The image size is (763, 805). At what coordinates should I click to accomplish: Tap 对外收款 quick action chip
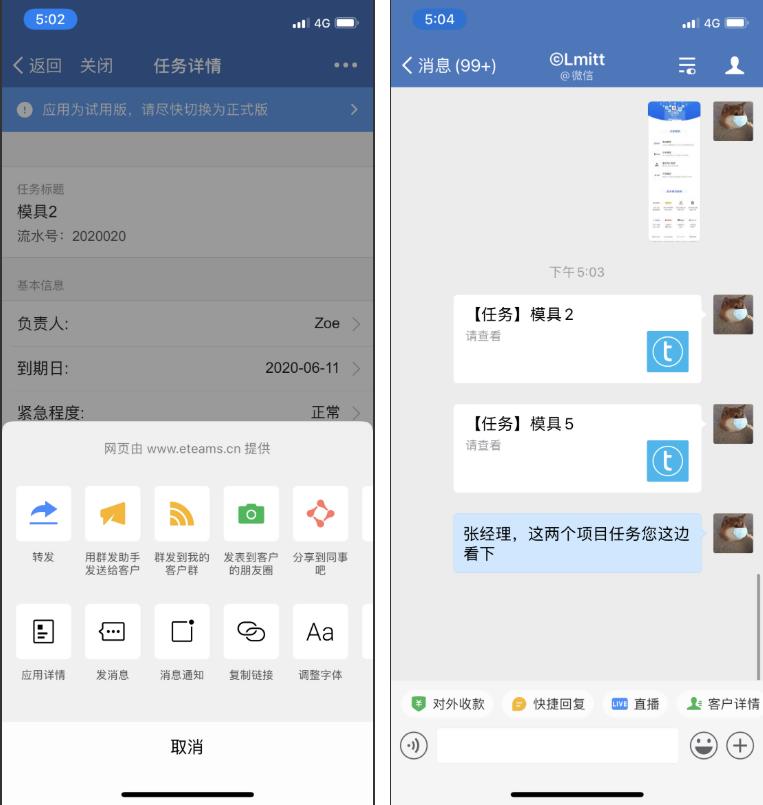(x=448, y=704)
